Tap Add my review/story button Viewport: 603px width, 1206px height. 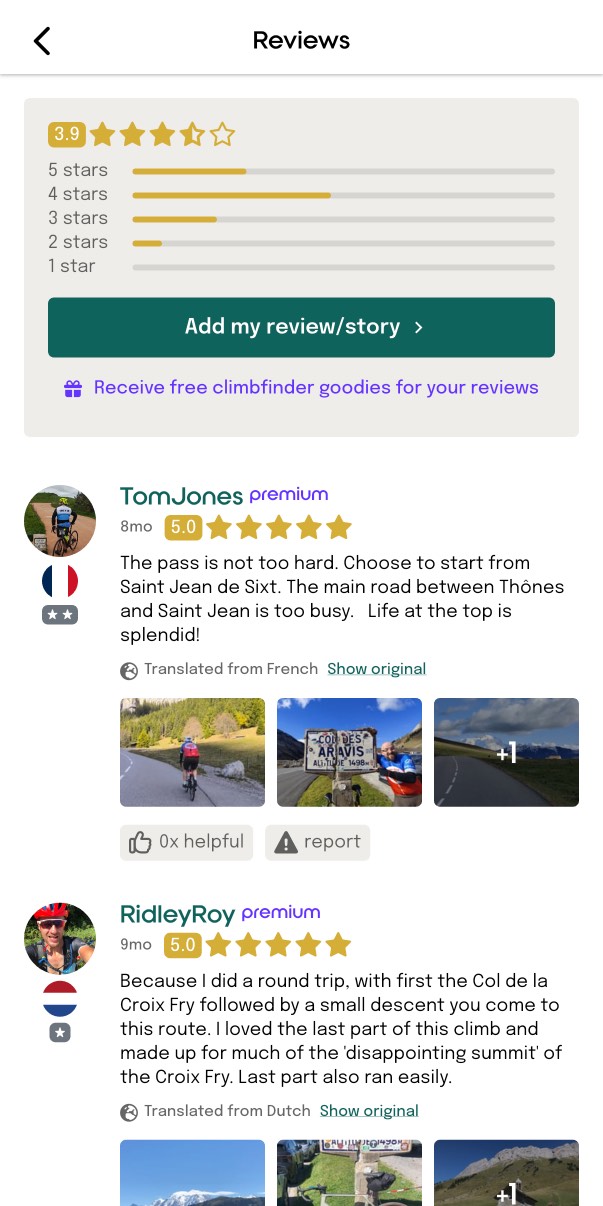pos(301,327)
